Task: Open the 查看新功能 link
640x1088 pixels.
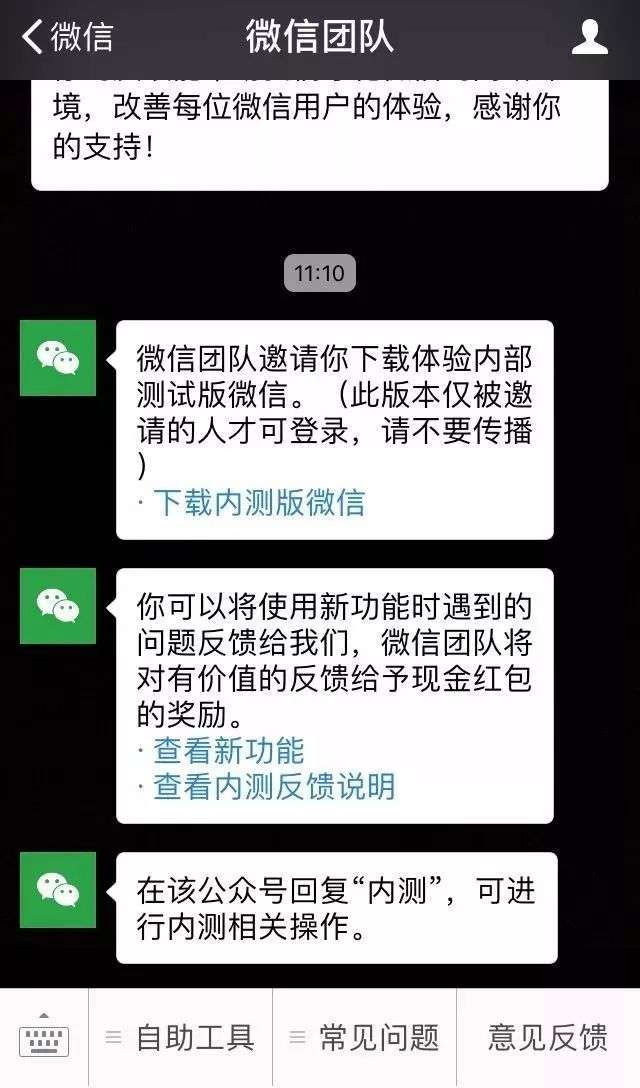Action: (228, 751)
